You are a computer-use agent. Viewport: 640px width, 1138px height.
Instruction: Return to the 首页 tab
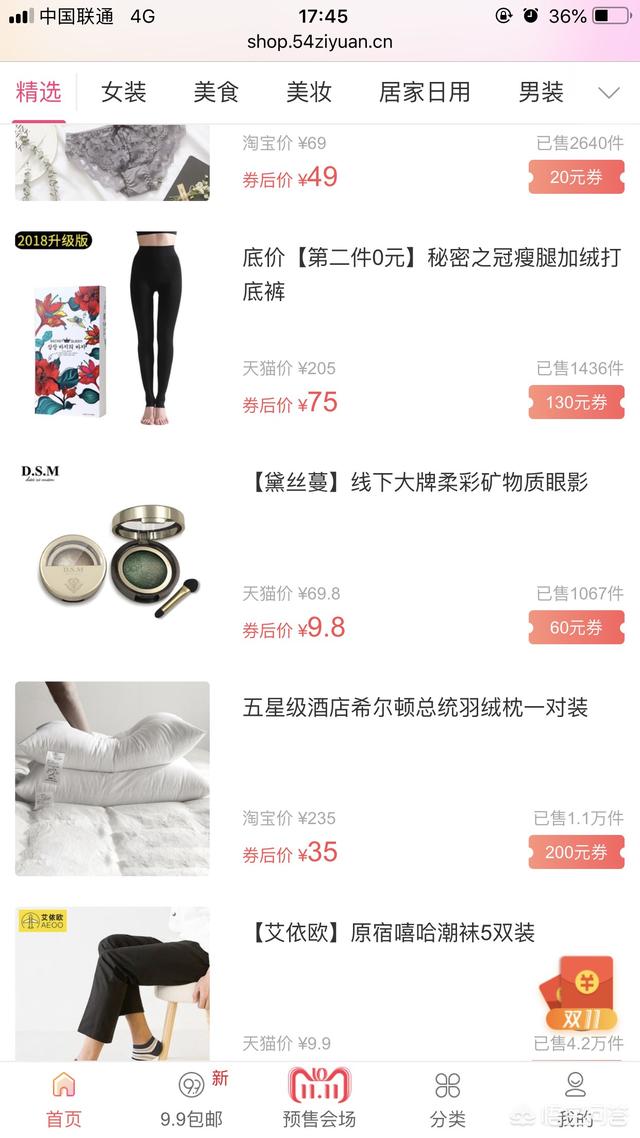64,1098
